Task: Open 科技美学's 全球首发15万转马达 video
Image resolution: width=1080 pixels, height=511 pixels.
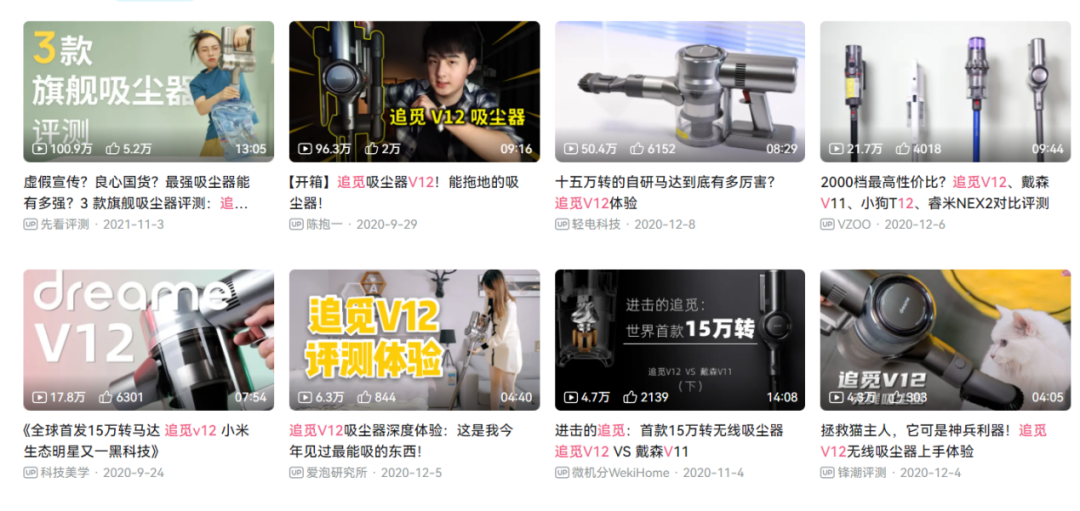Action: 148,339
